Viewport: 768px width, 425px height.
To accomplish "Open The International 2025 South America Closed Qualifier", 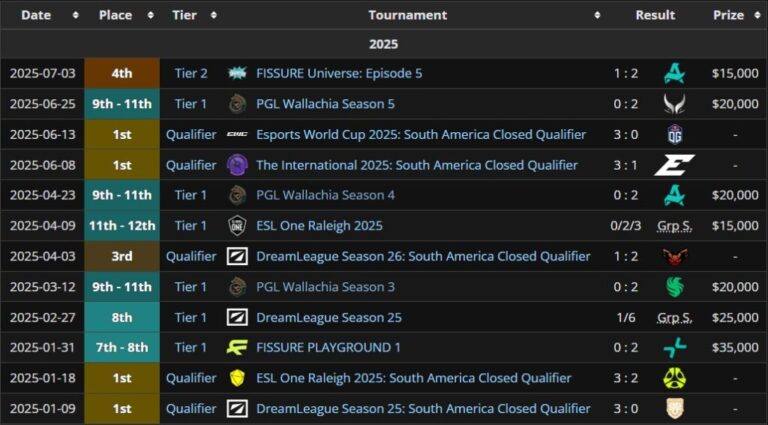I will tap(416, 165).
